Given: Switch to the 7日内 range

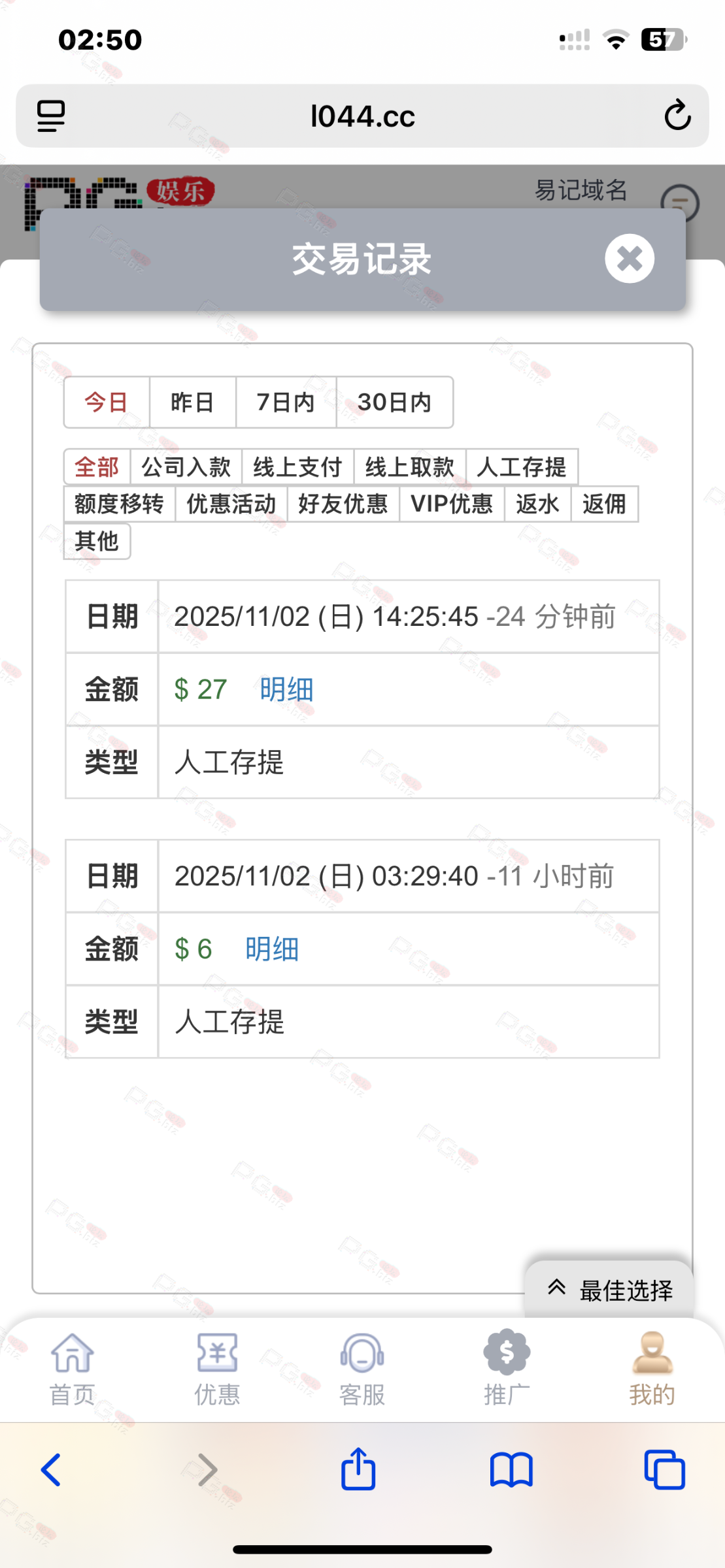Looking at the screenshot, I should click(x=286, y=402).
